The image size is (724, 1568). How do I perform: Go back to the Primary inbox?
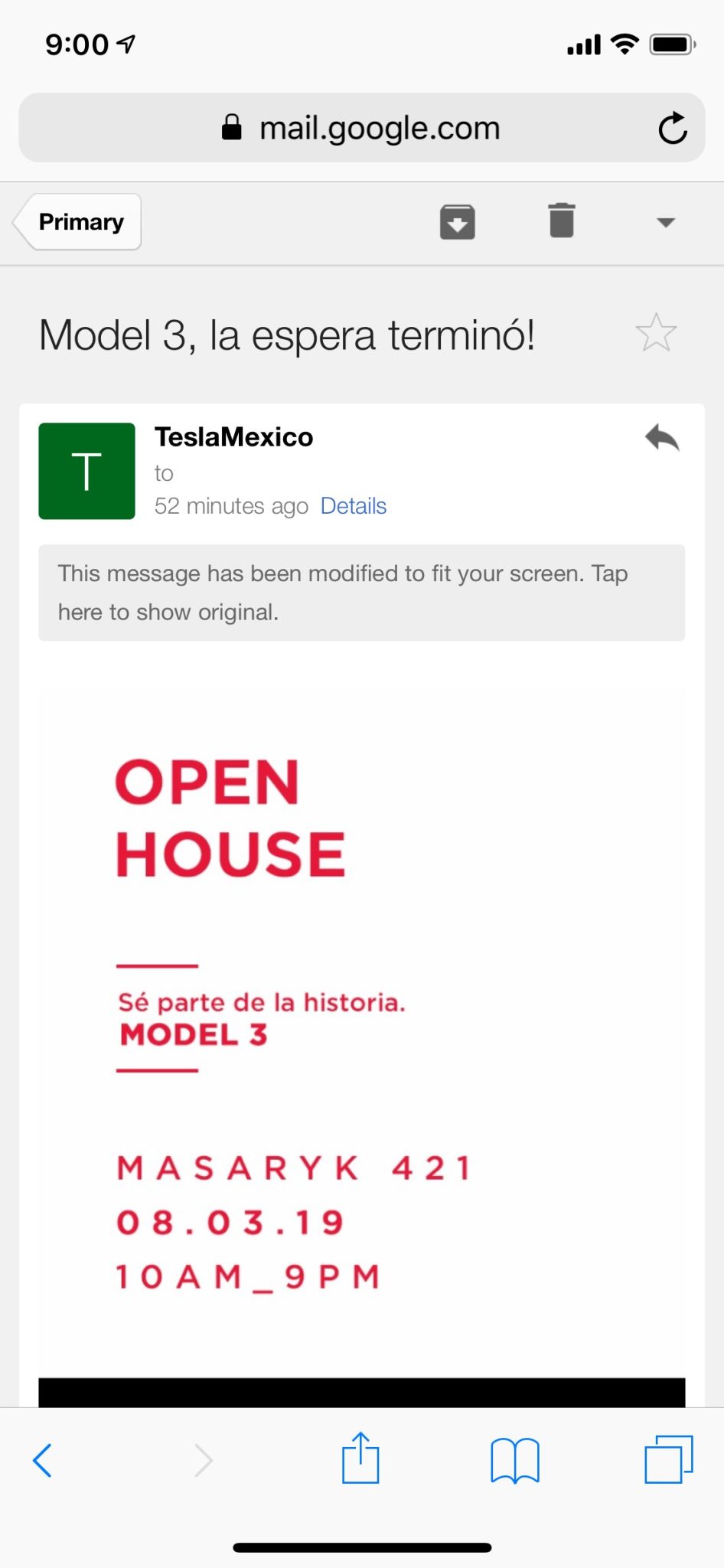click(79, 222)
